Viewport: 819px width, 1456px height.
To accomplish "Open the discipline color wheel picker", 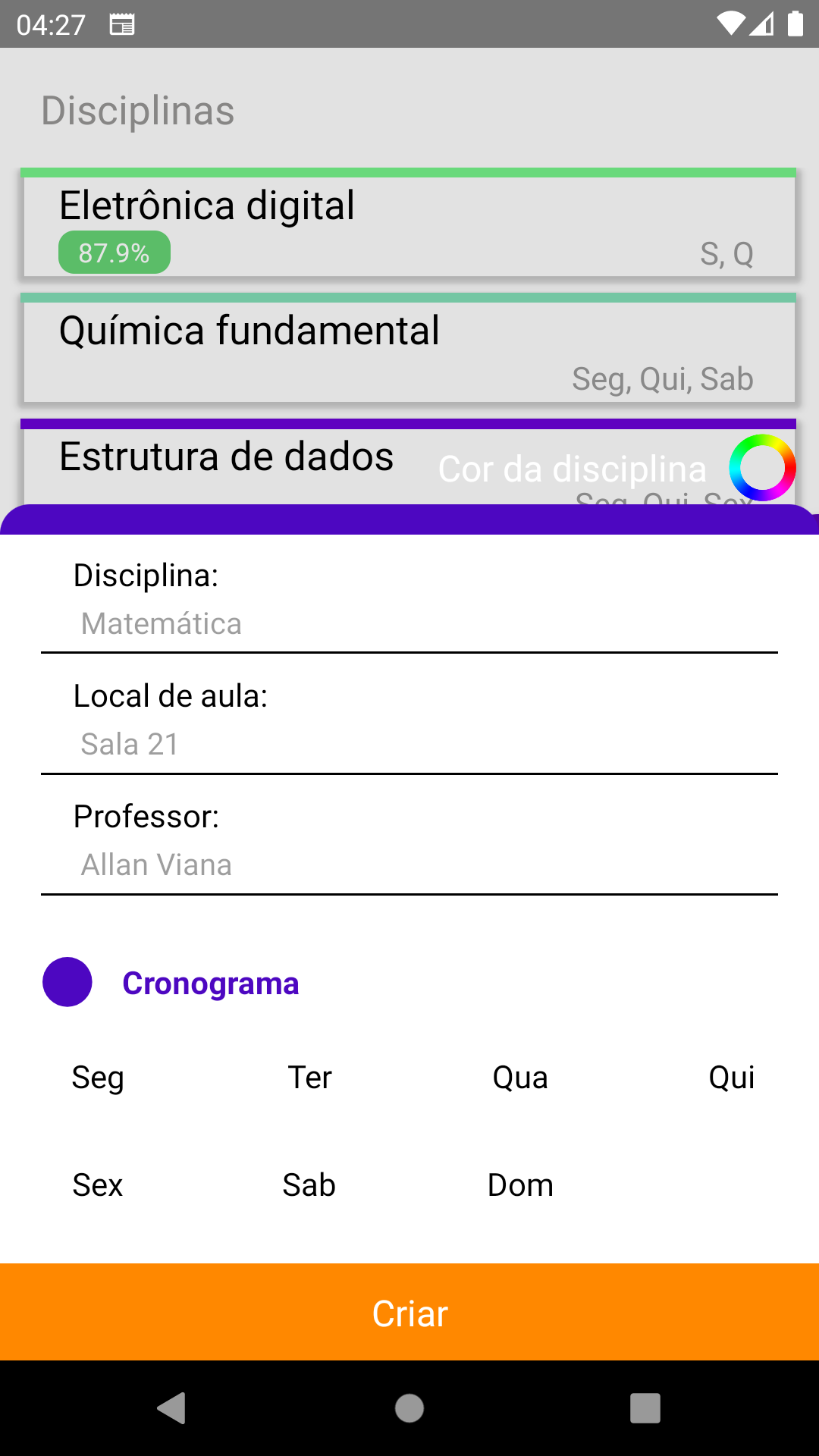I will [x=761, y=468].
